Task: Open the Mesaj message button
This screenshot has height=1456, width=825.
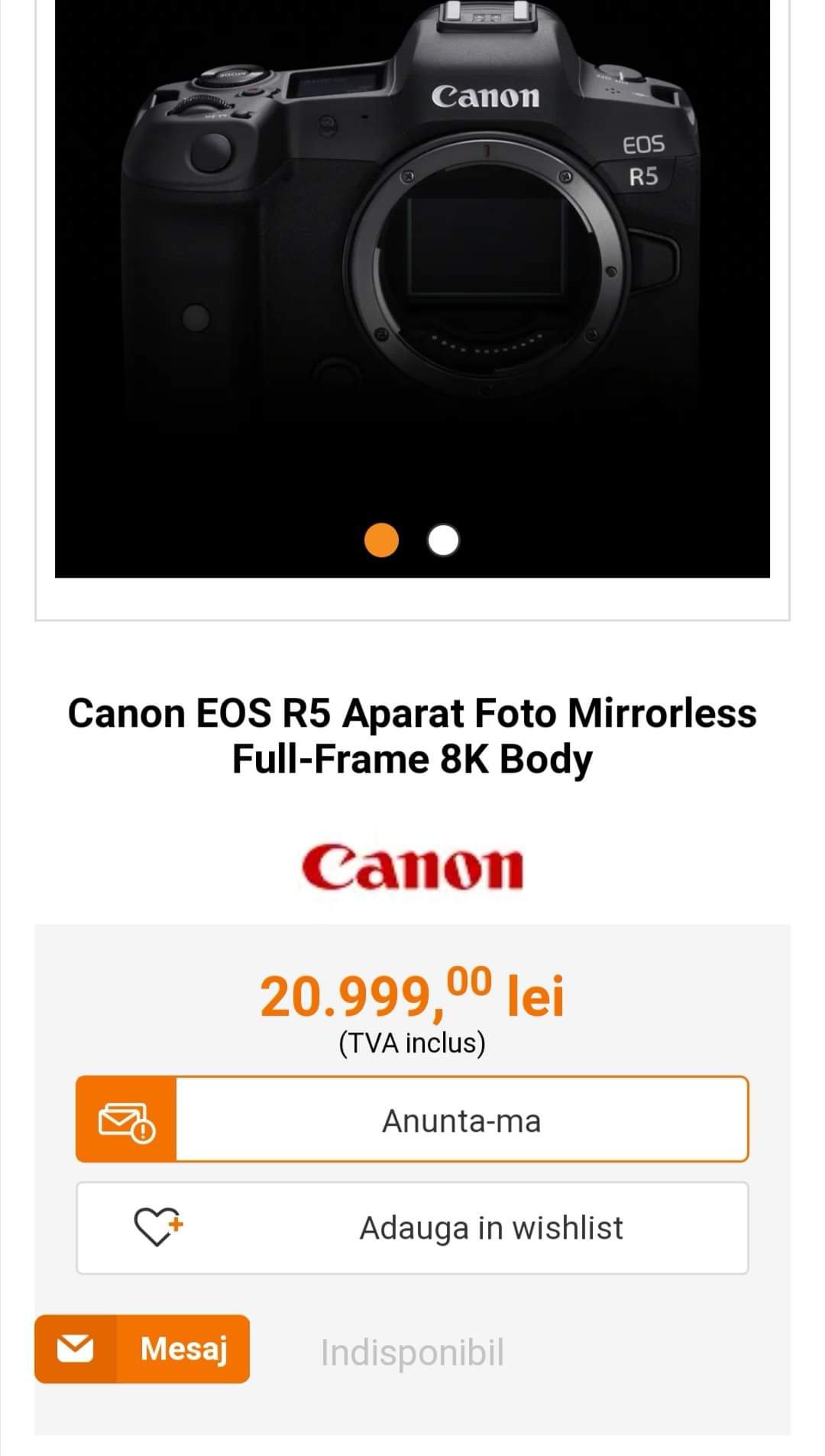Action: [142, 1349]
